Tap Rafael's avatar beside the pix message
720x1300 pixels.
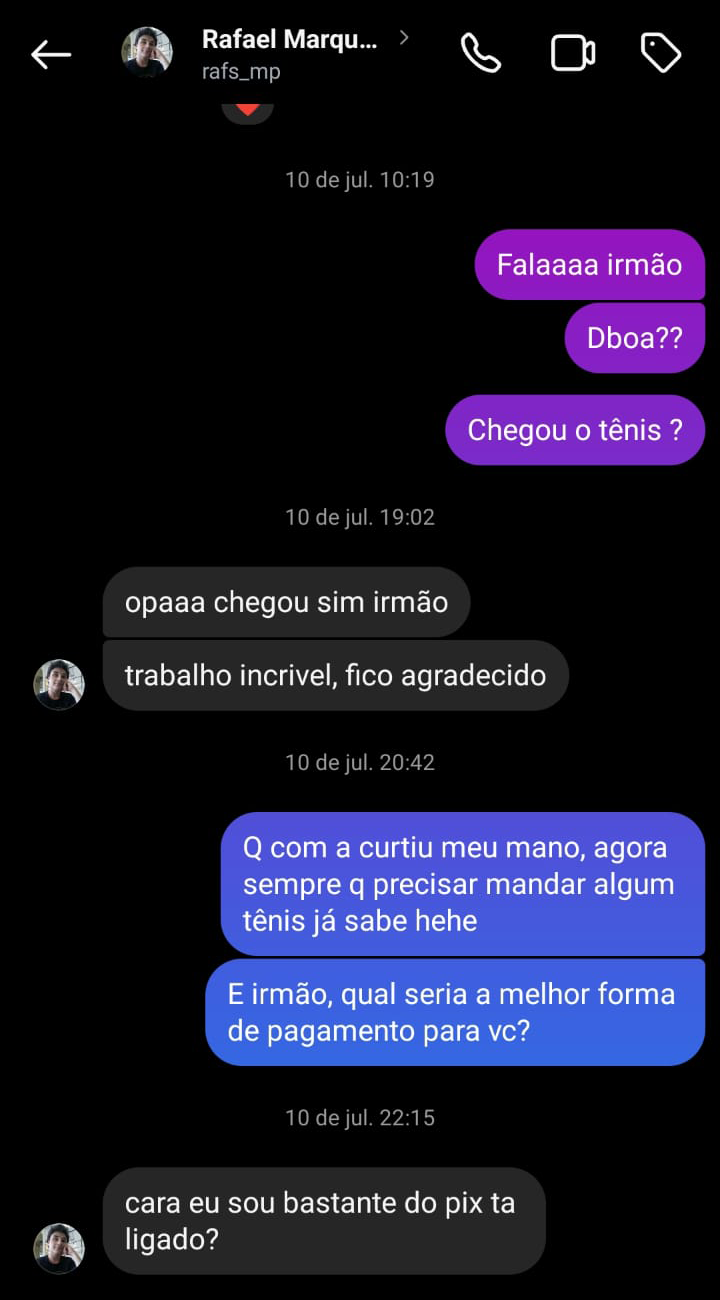[x=59, y=1247]
